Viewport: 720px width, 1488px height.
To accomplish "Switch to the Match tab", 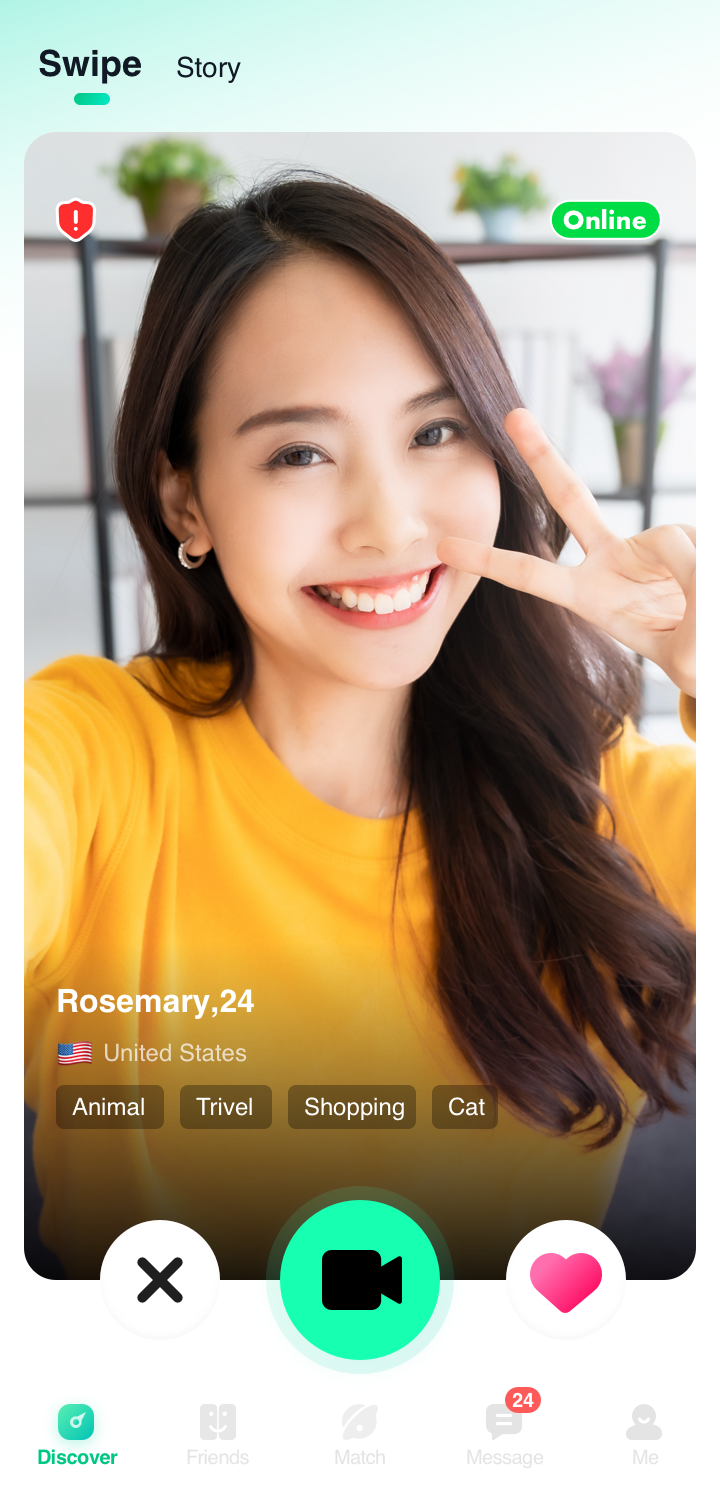I will (x=360, y=1434).
